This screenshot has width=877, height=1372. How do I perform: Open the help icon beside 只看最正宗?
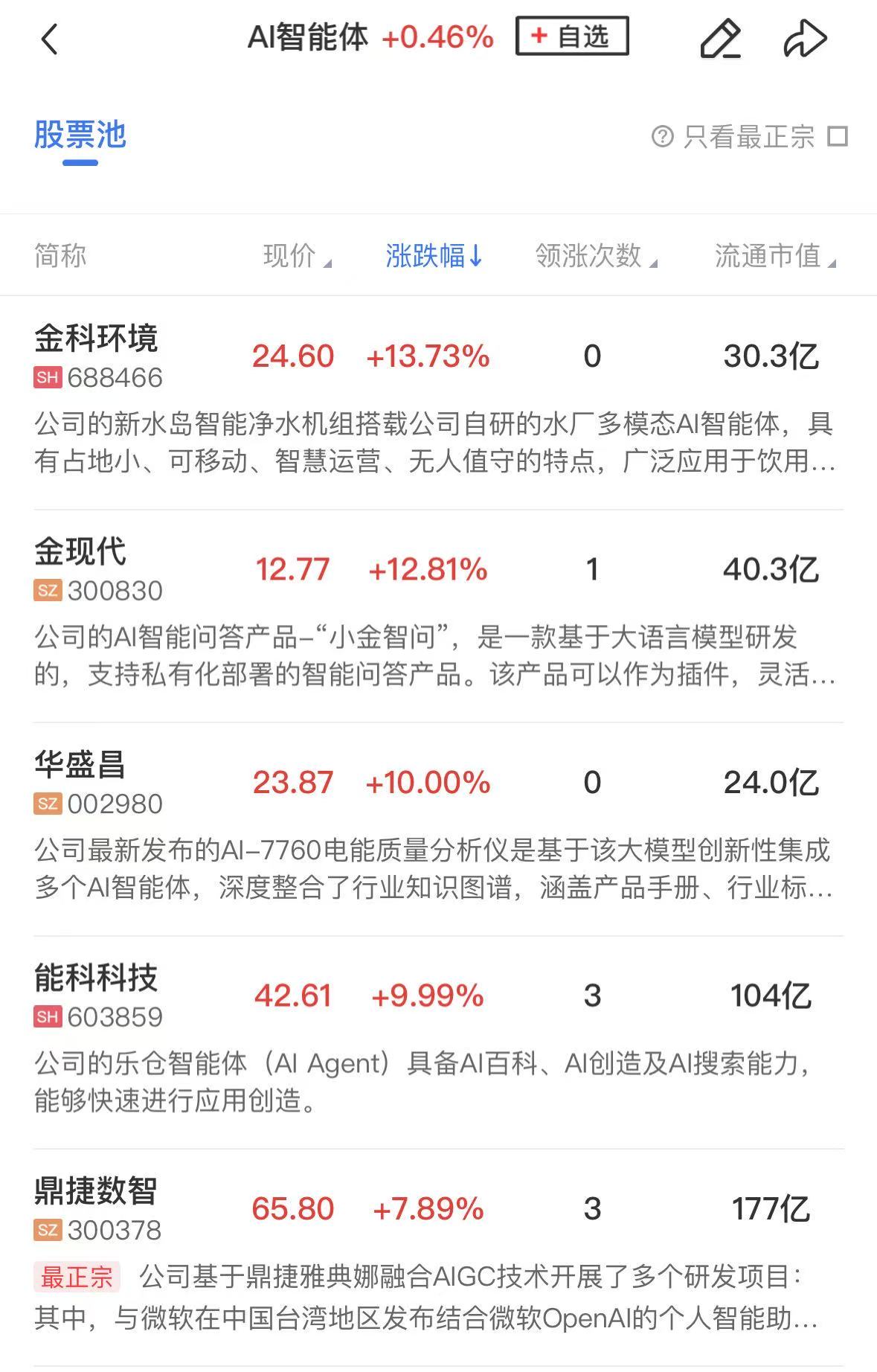coord(662,137)
